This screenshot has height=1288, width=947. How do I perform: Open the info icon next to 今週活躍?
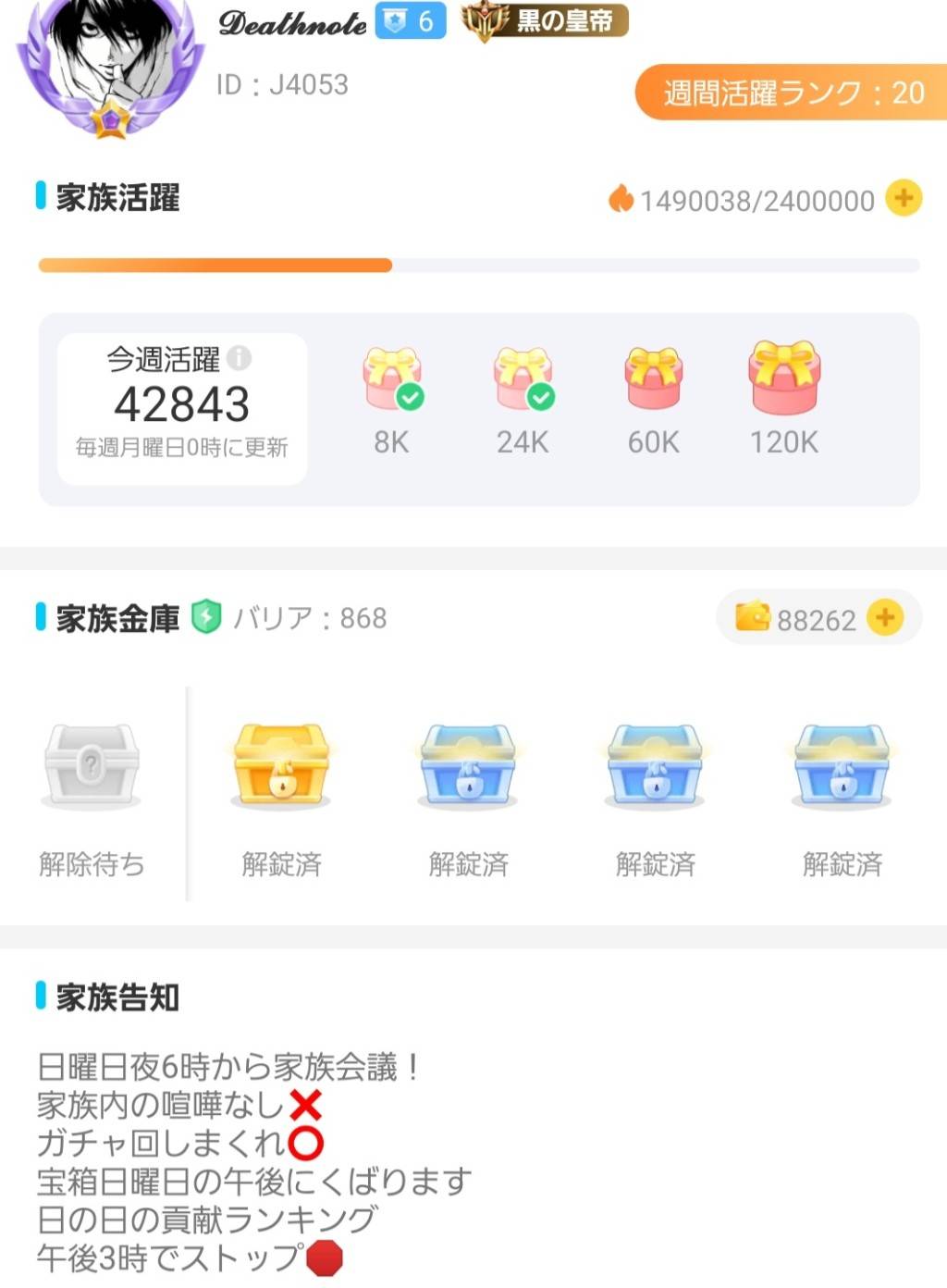(239, 357)
